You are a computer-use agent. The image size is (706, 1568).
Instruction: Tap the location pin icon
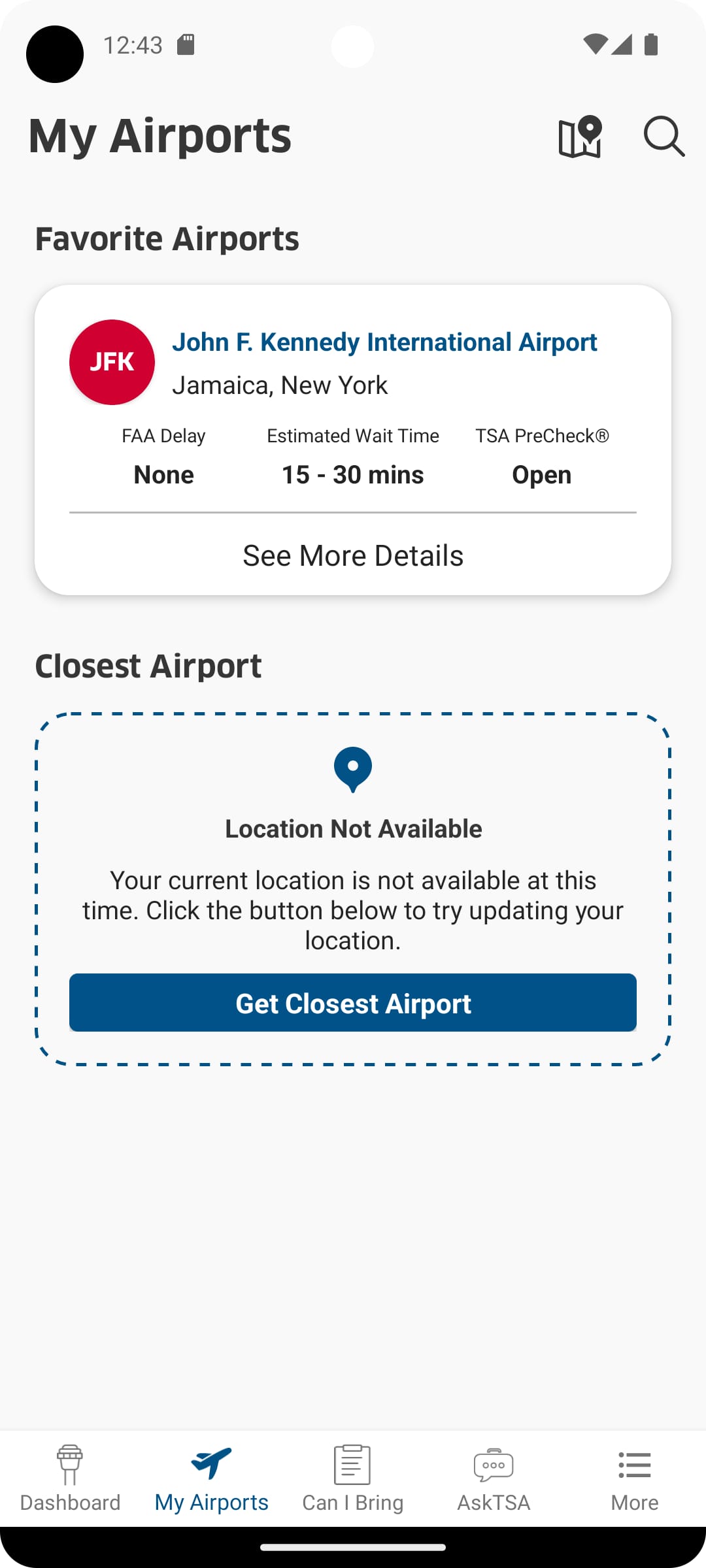coord(353,771)
